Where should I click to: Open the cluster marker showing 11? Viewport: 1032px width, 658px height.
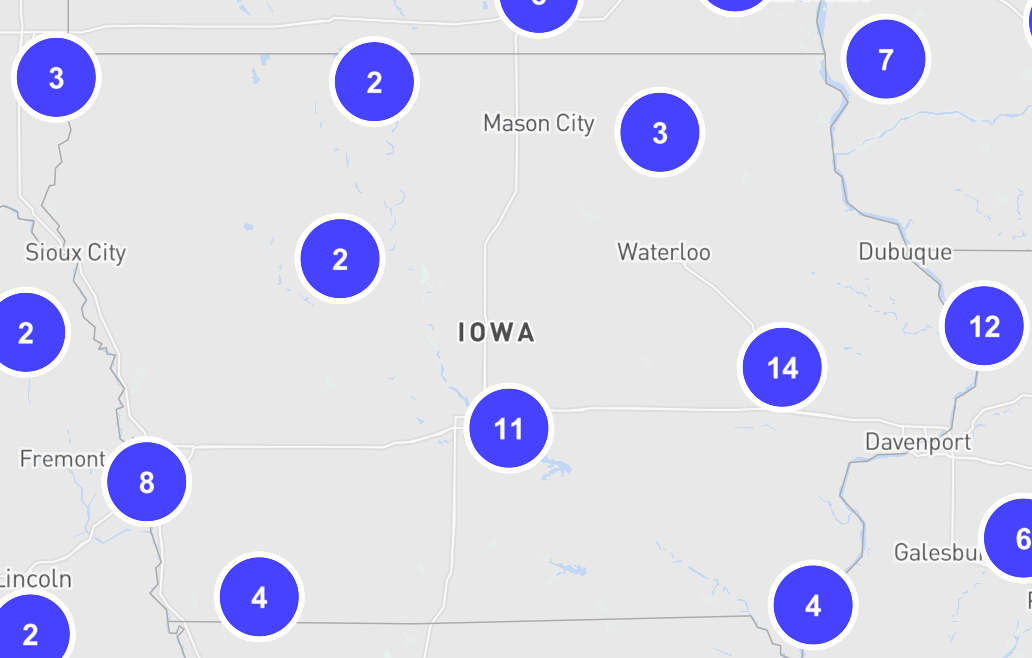(x=509, y=429)
